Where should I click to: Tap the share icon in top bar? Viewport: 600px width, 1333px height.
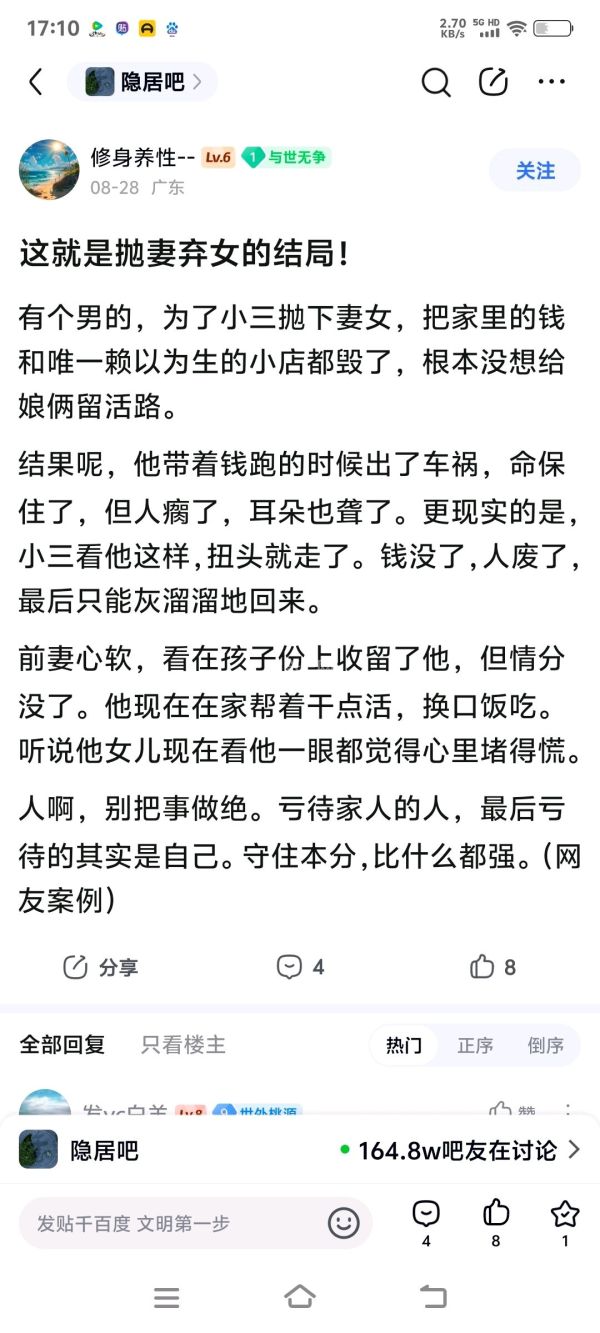coord(493,82)
